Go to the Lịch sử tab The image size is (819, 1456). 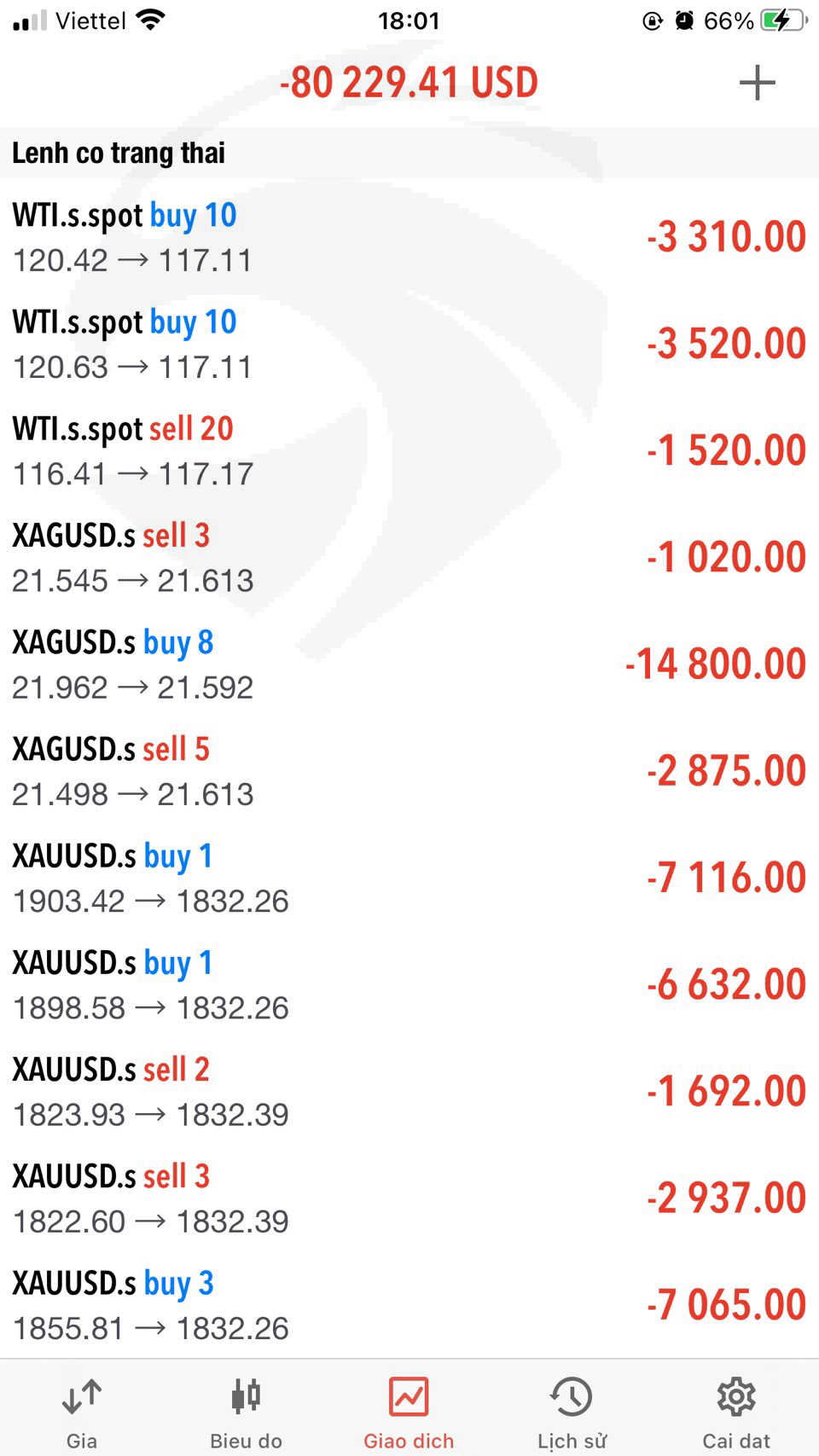pyautogui.click(x=572, y=1412)
